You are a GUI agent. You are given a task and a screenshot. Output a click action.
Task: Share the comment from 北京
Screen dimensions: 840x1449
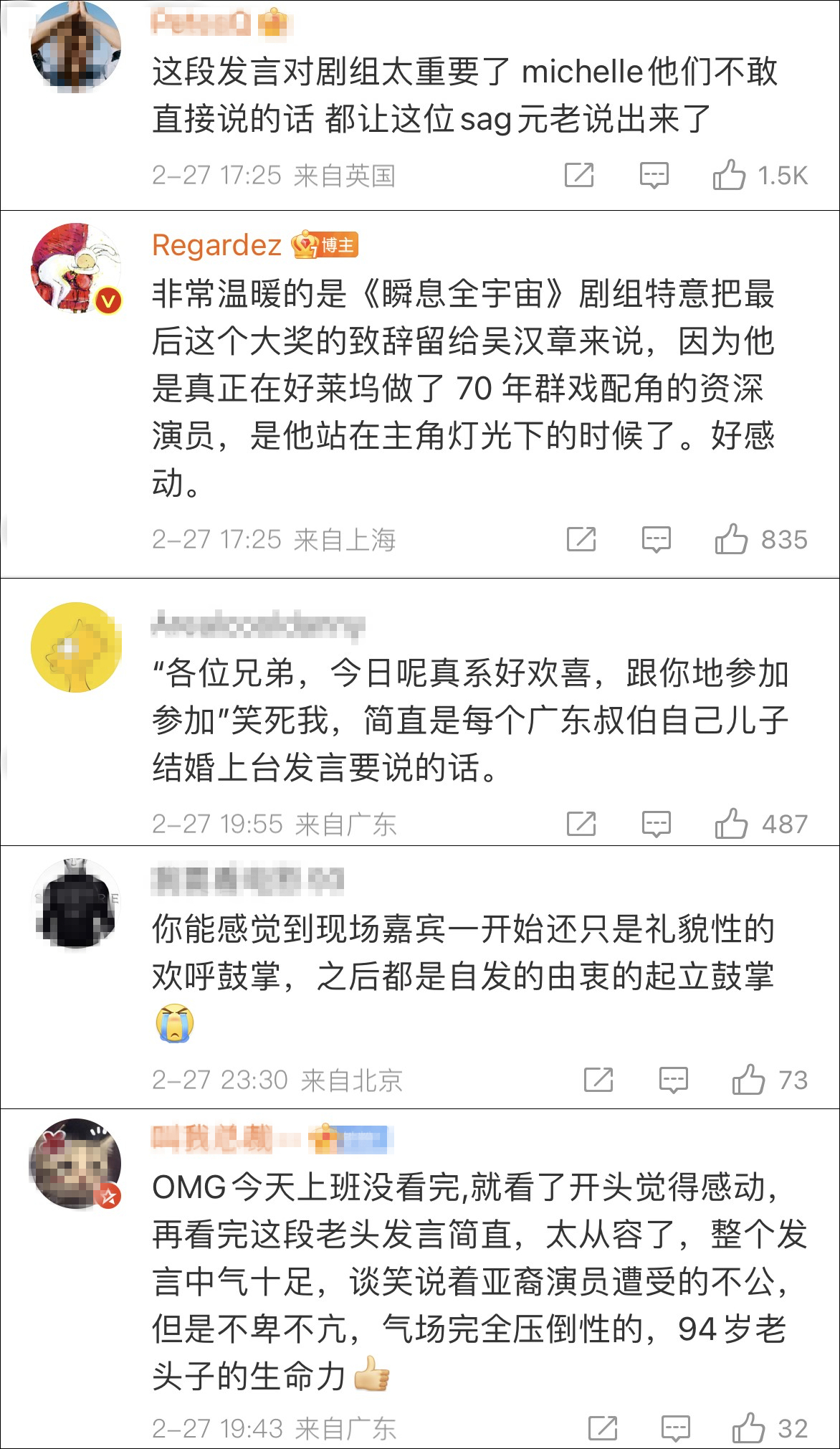click(x=598, y=1080)
